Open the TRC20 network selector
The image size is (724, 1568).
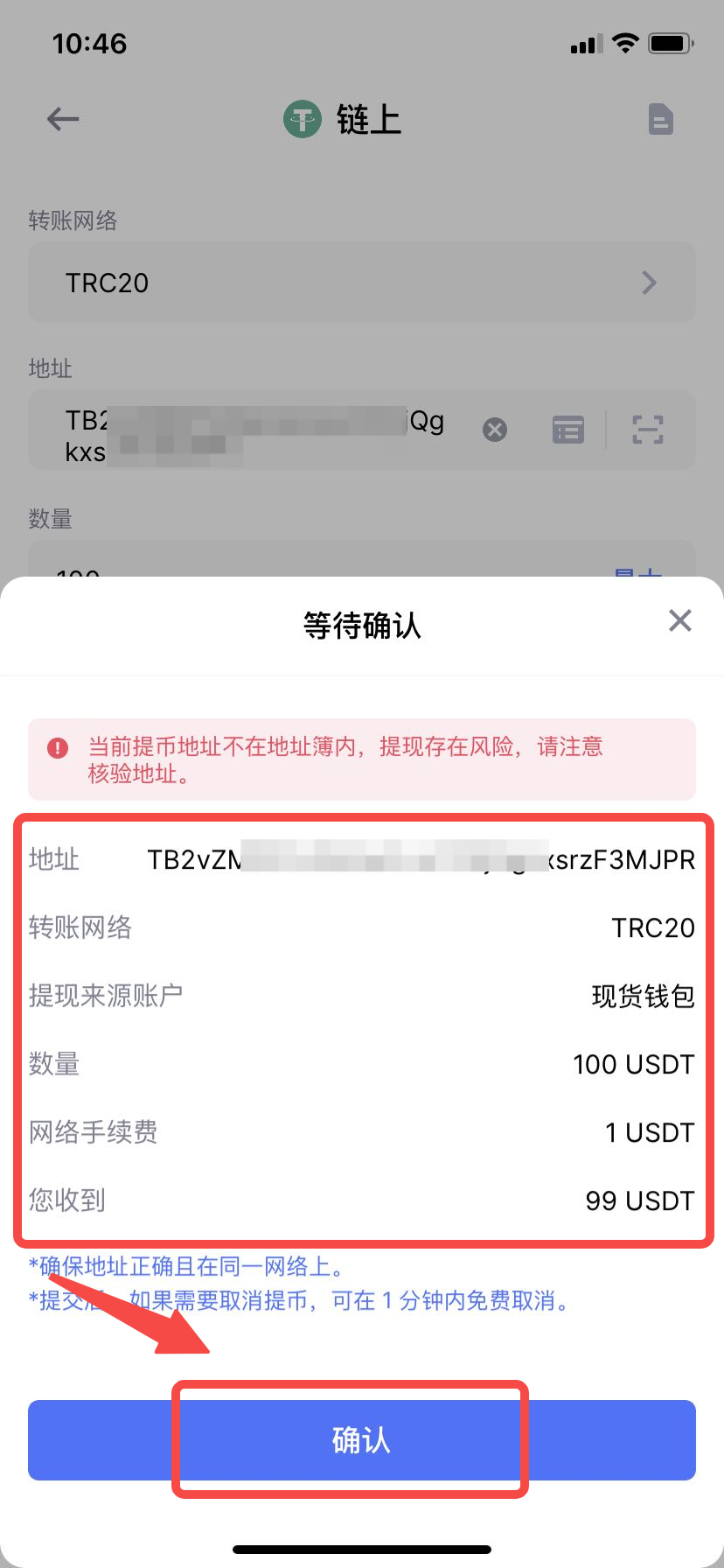coord(361,283)
